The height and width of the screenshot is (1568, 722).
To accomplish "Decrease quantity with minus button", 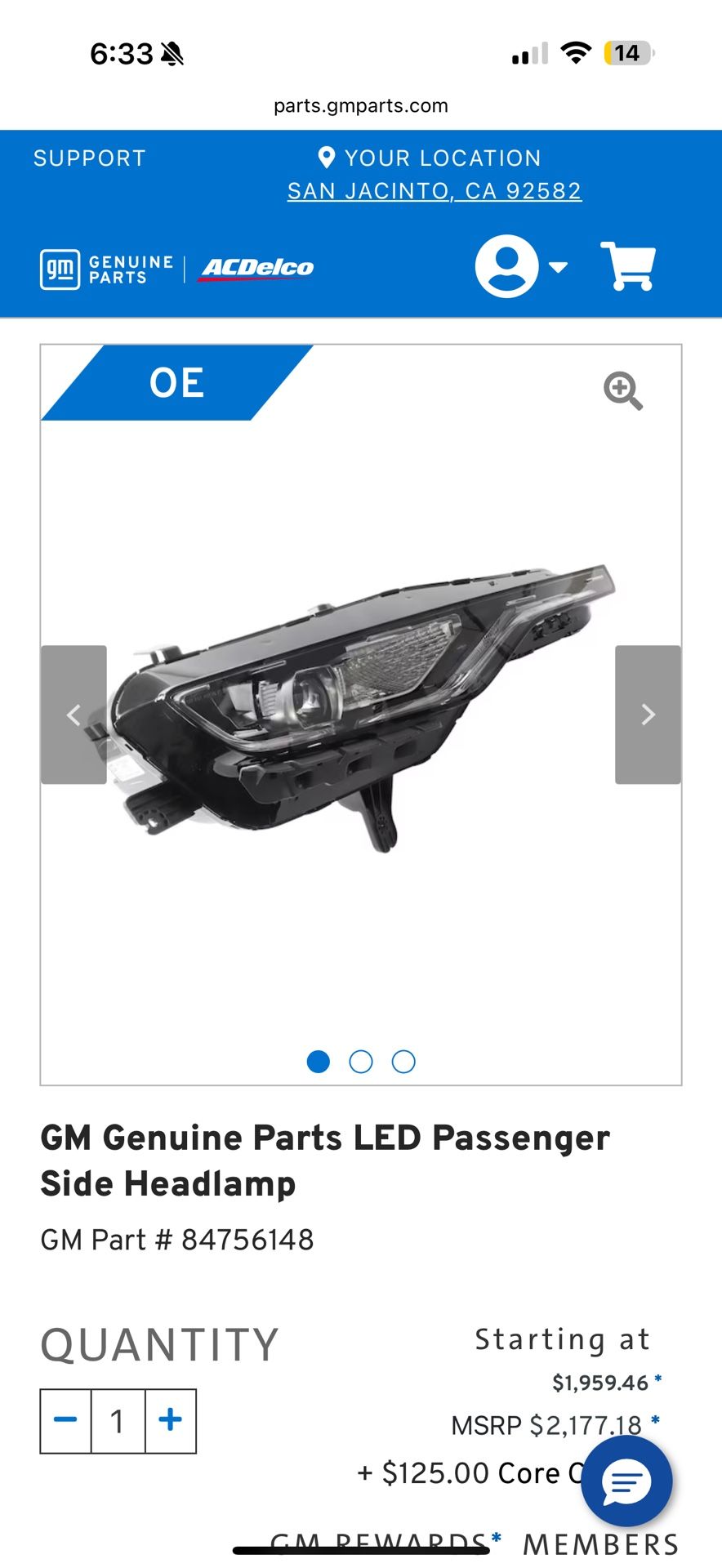I will click(x=65, y=1420).
